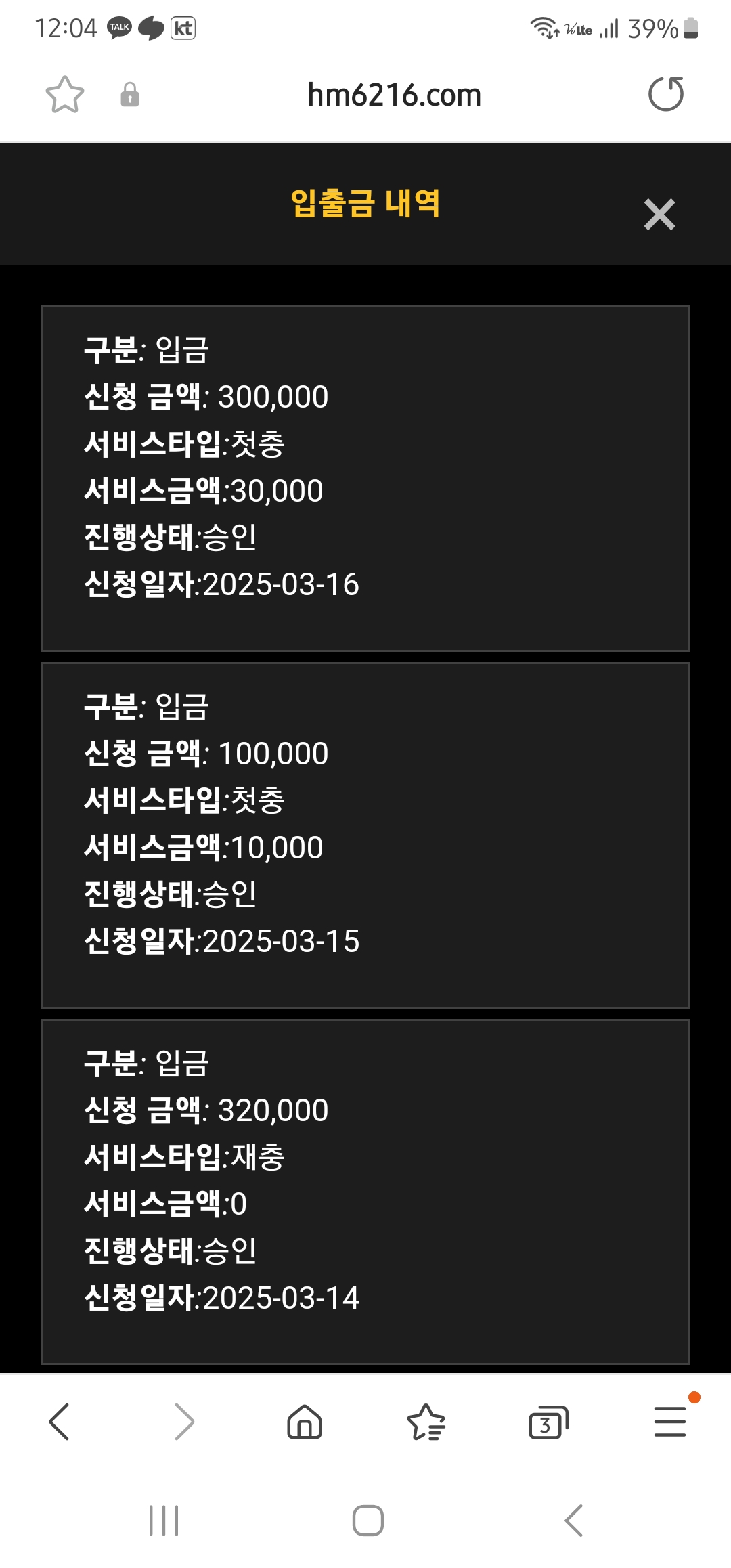The image size is (731, 1568).
Task: Close the 입출금 내역 panel
Action: [x=659, y=215]
